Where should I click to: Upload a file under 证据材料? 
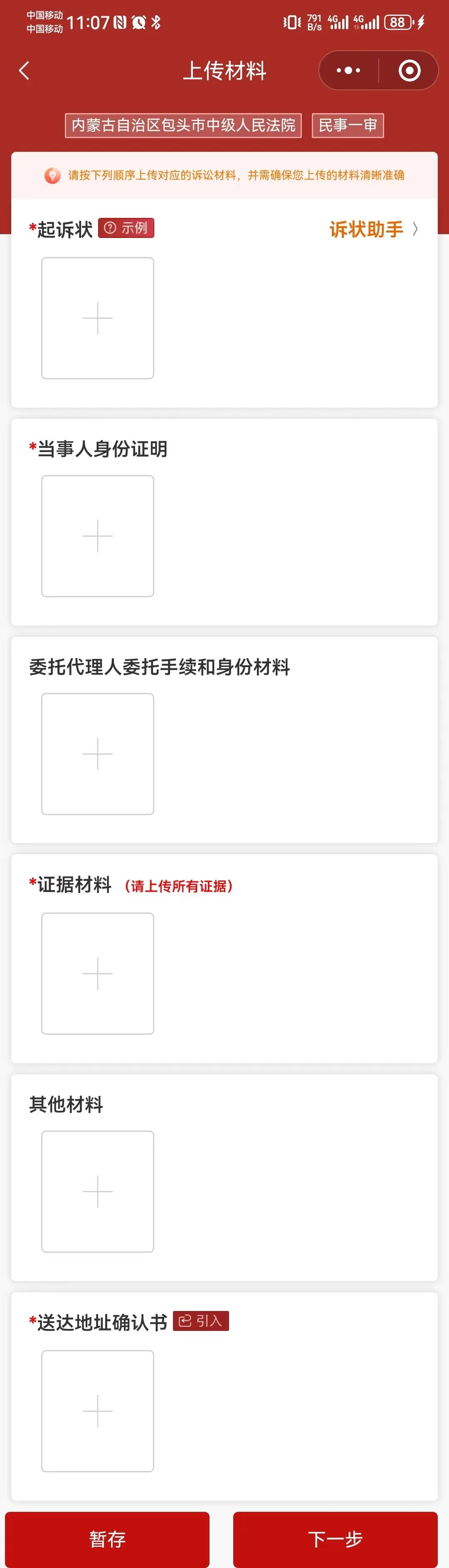click(x=97, y=973)
